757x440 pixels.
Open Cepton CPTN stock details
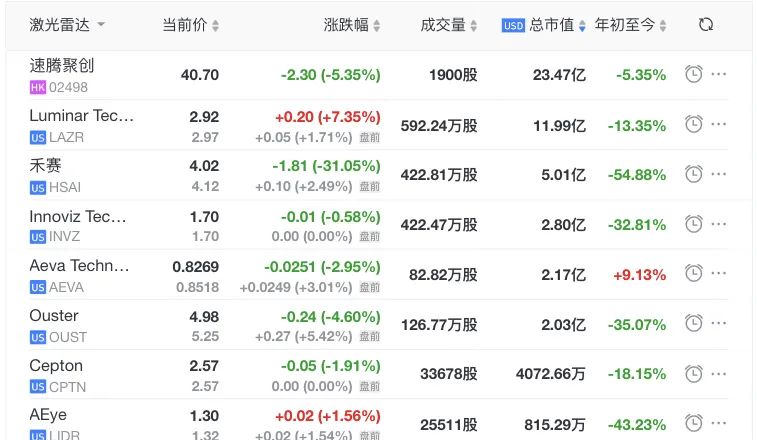[56, 366]
